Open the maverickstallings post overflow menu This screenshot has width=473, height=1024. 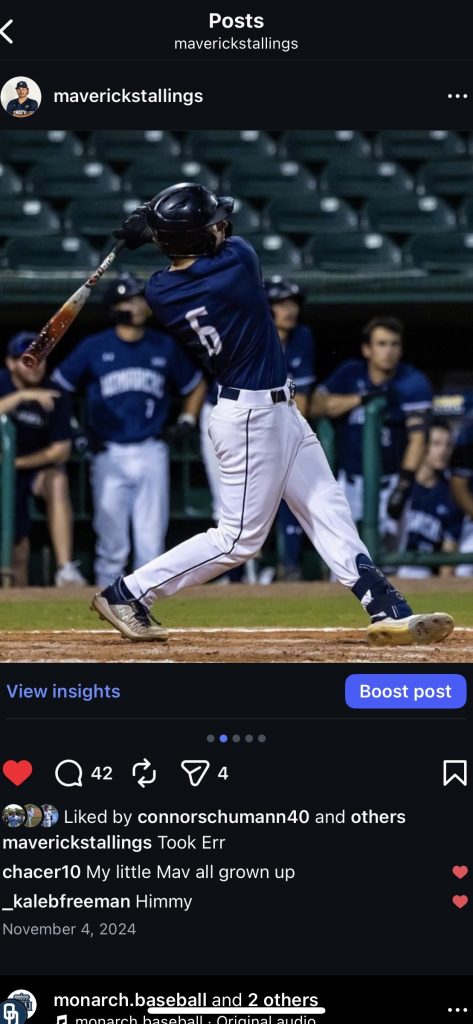(x=457, y=97)
